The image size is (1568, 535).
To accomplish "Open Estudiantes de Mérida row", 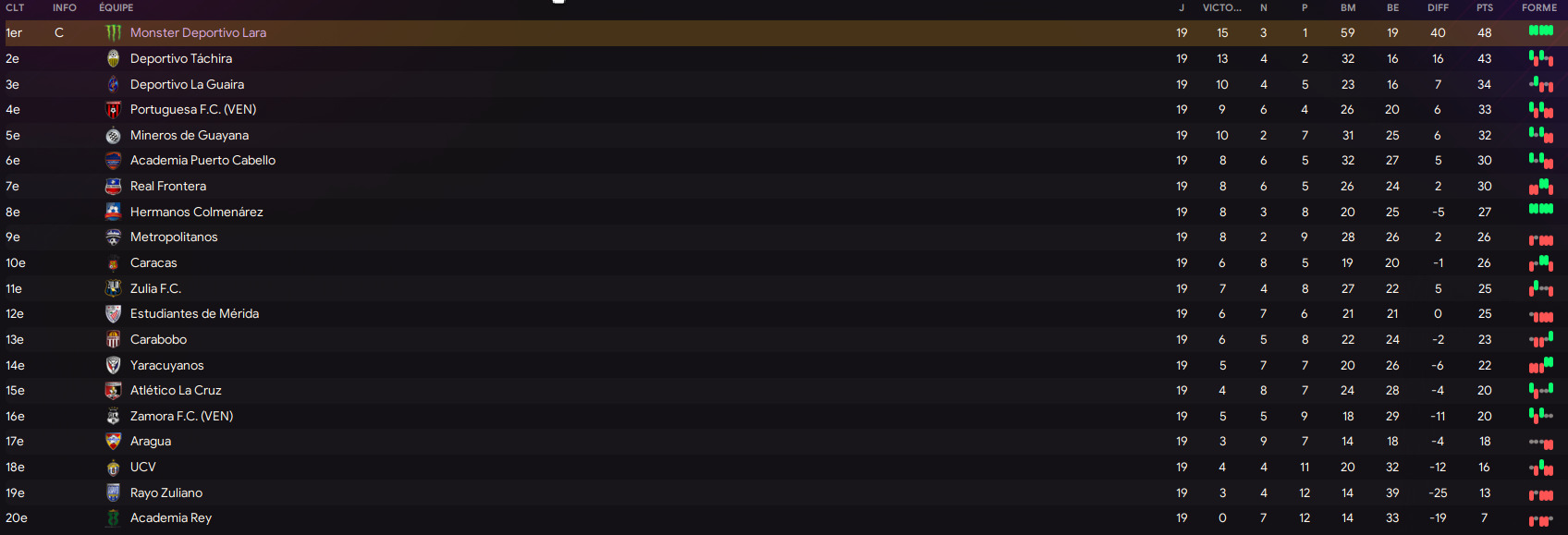I will click(194, 313).
